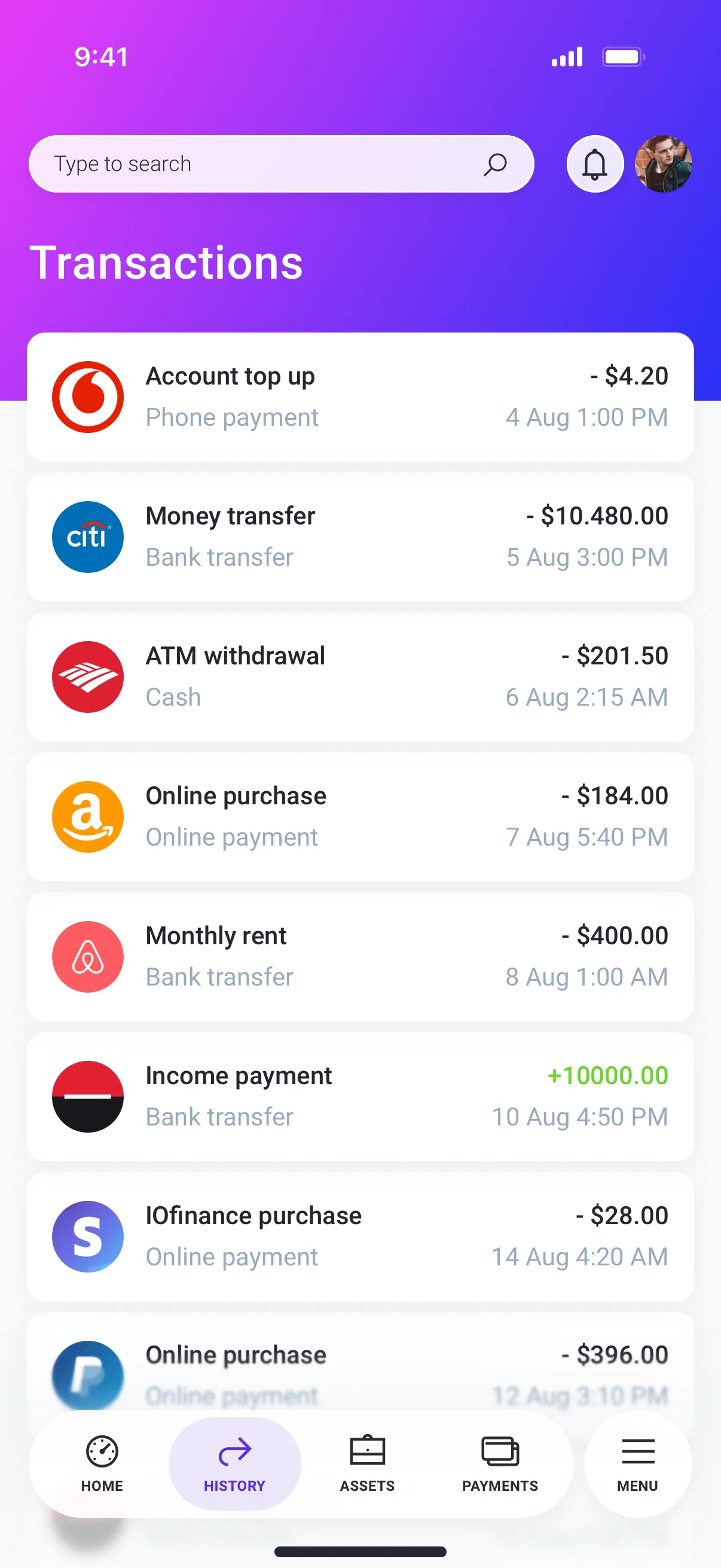Click the Type to search field
Image resolution: width=721 pixels, height=1568 pixels.
click(x=243, y=163)
